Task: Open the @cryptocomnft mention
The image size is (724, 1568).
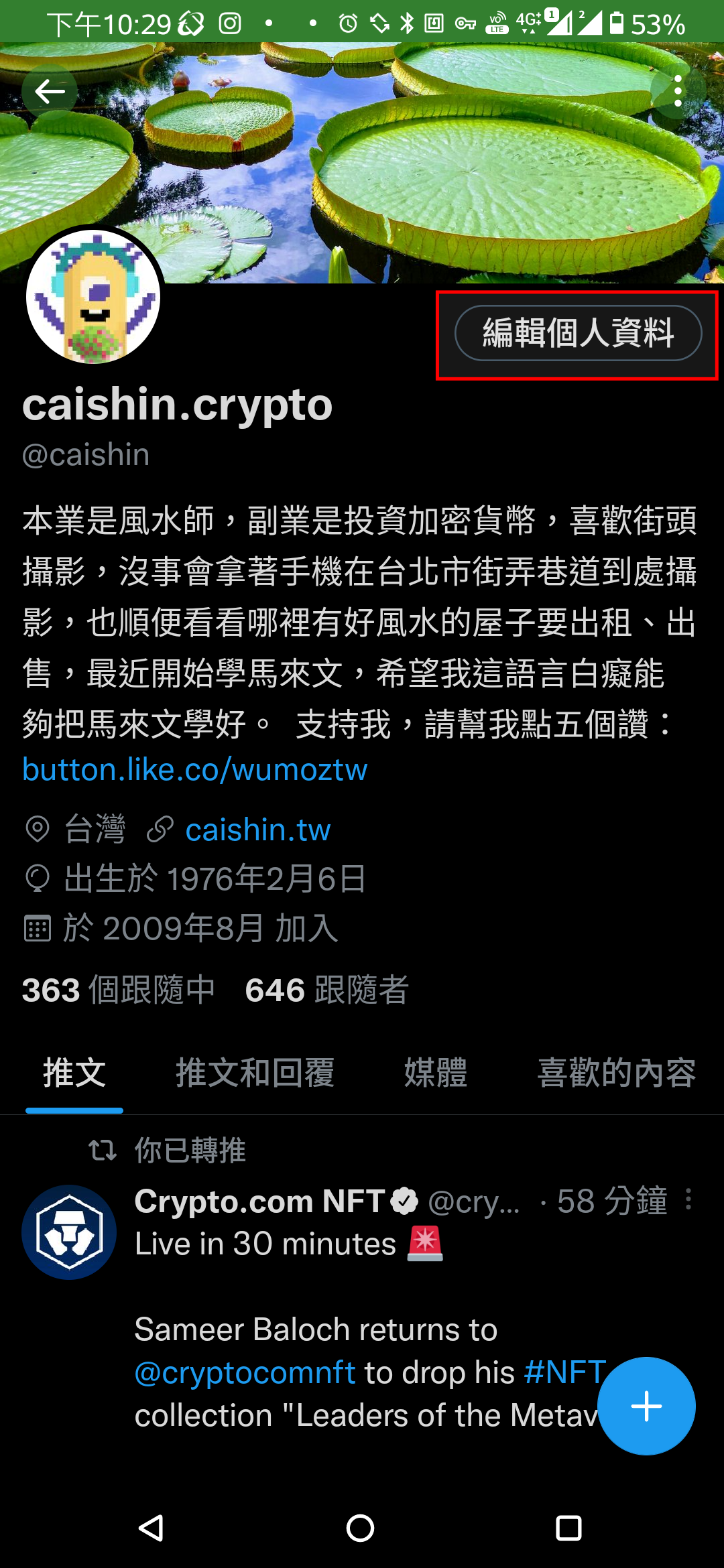Action: pyautogui.click(x=245, y=1372)
